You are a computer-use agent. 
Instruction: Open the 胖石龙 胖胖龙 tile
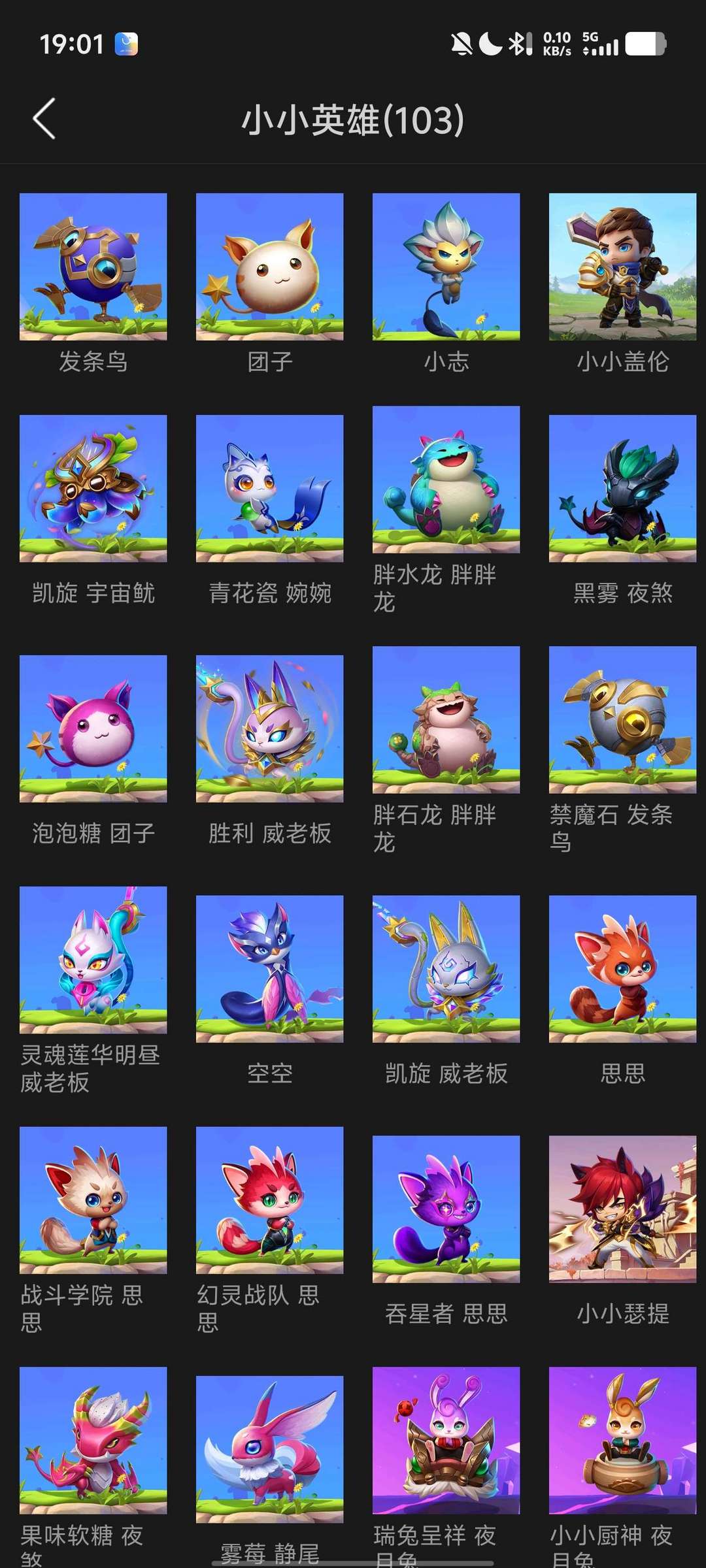446,720
